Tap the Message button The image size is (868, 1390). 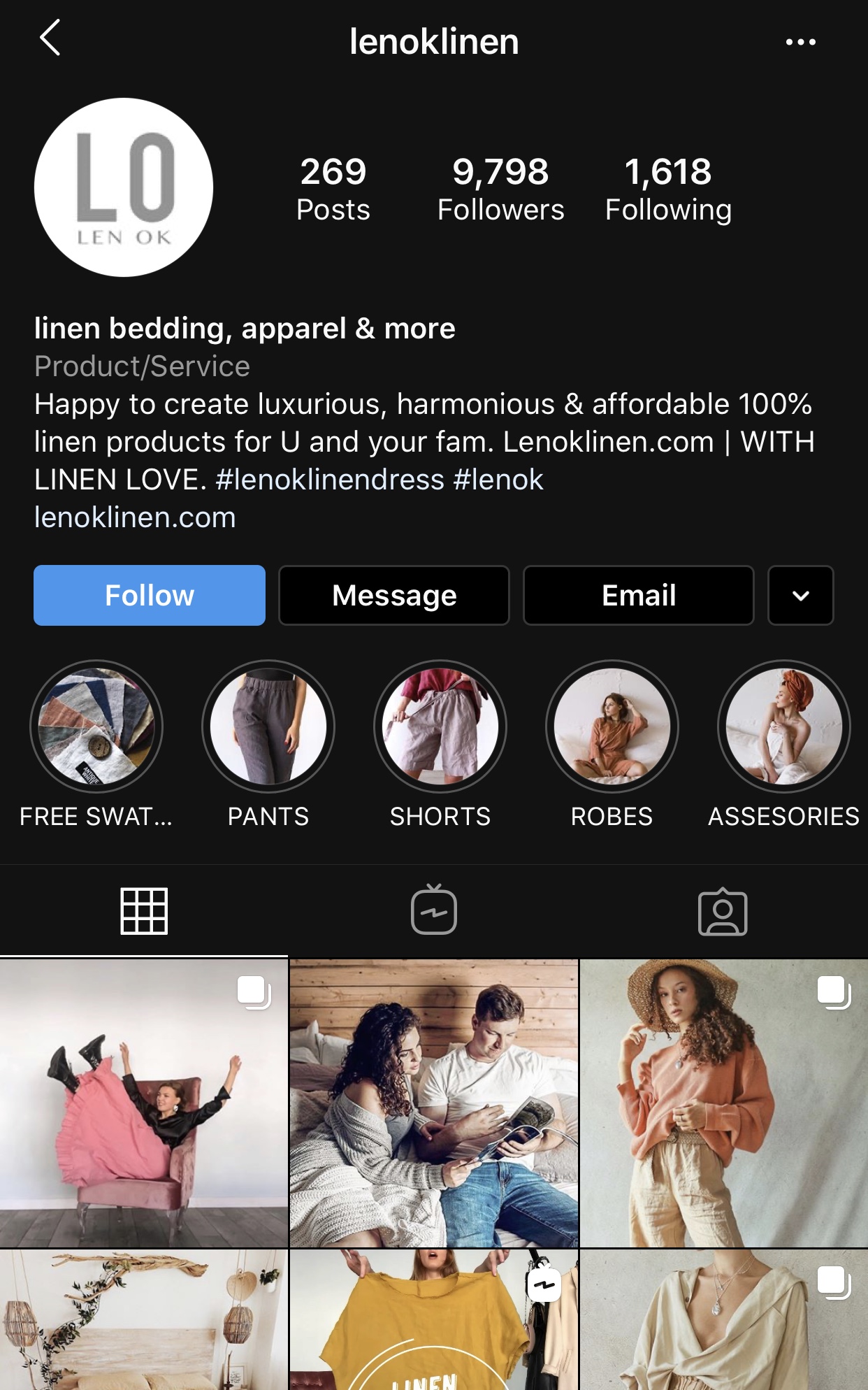[394, 595]
